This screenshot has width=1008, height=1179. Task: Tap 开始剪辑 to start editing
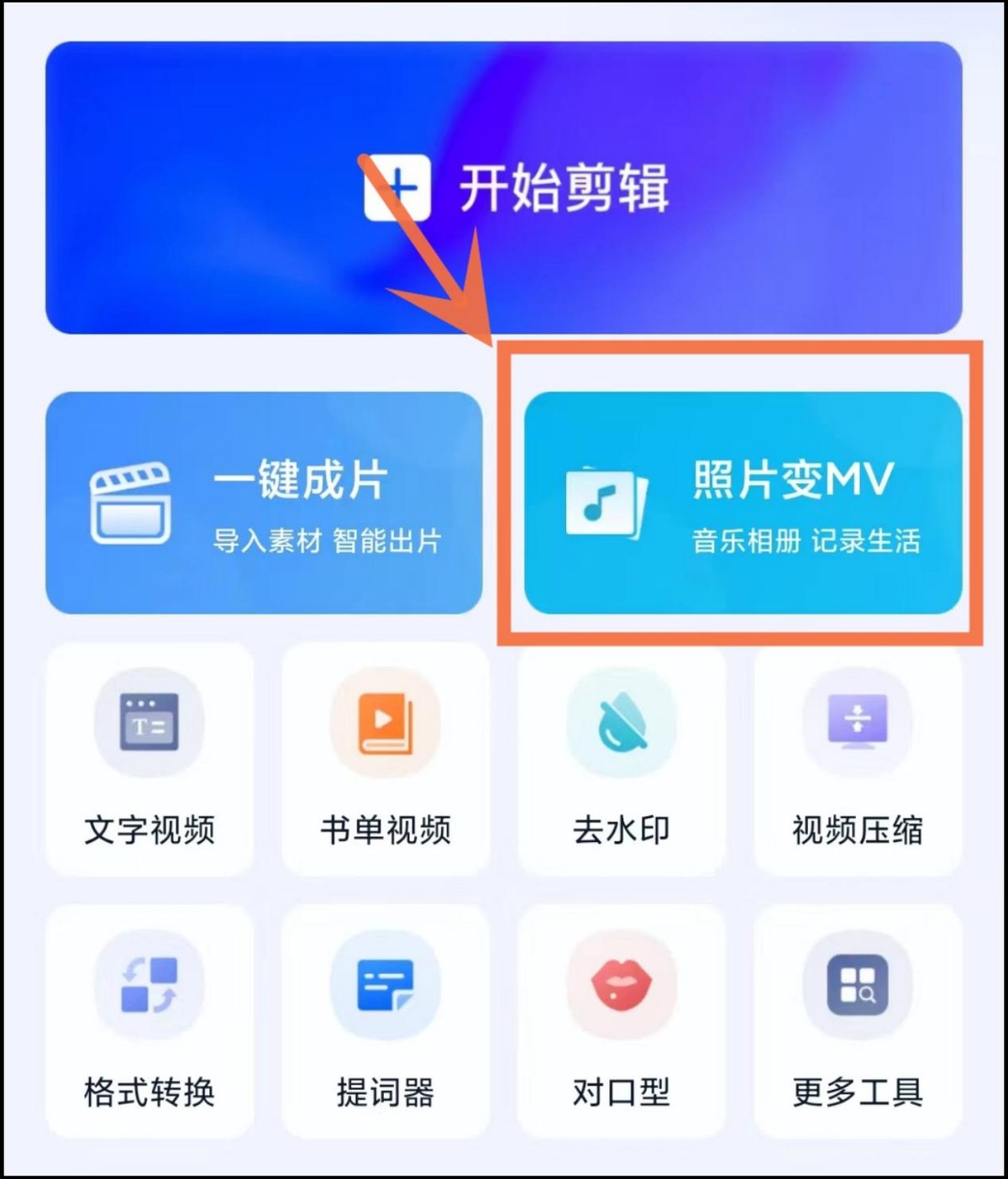(504, 187)
